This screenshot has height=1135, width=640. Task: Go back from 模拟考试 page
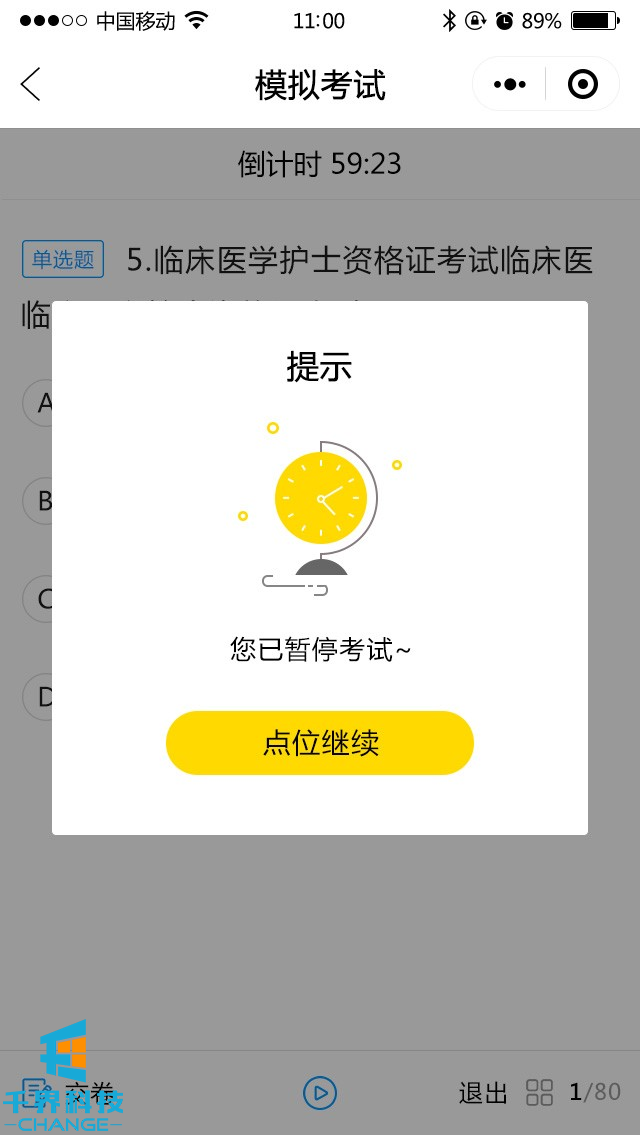31,84
